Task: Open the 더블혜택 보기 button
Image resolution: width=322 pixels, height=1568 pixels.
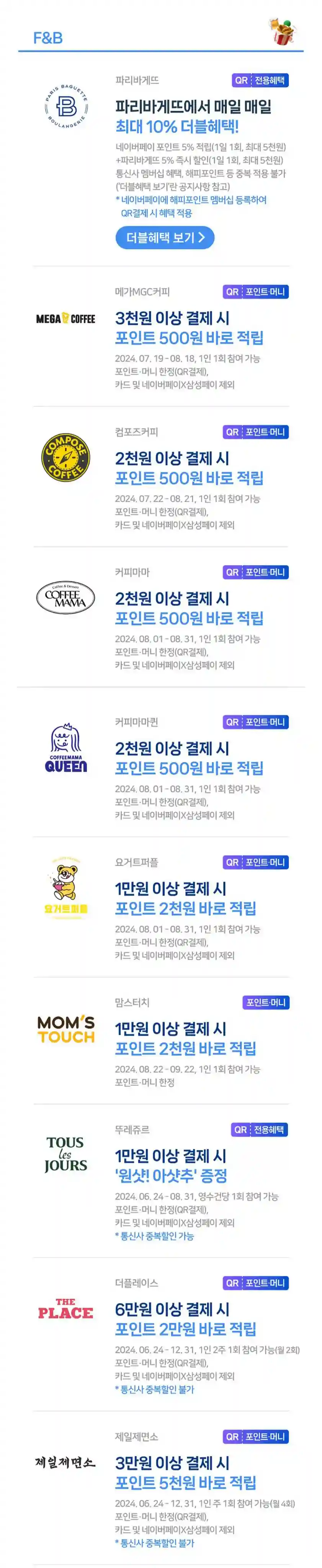Action: click(164, 238)
